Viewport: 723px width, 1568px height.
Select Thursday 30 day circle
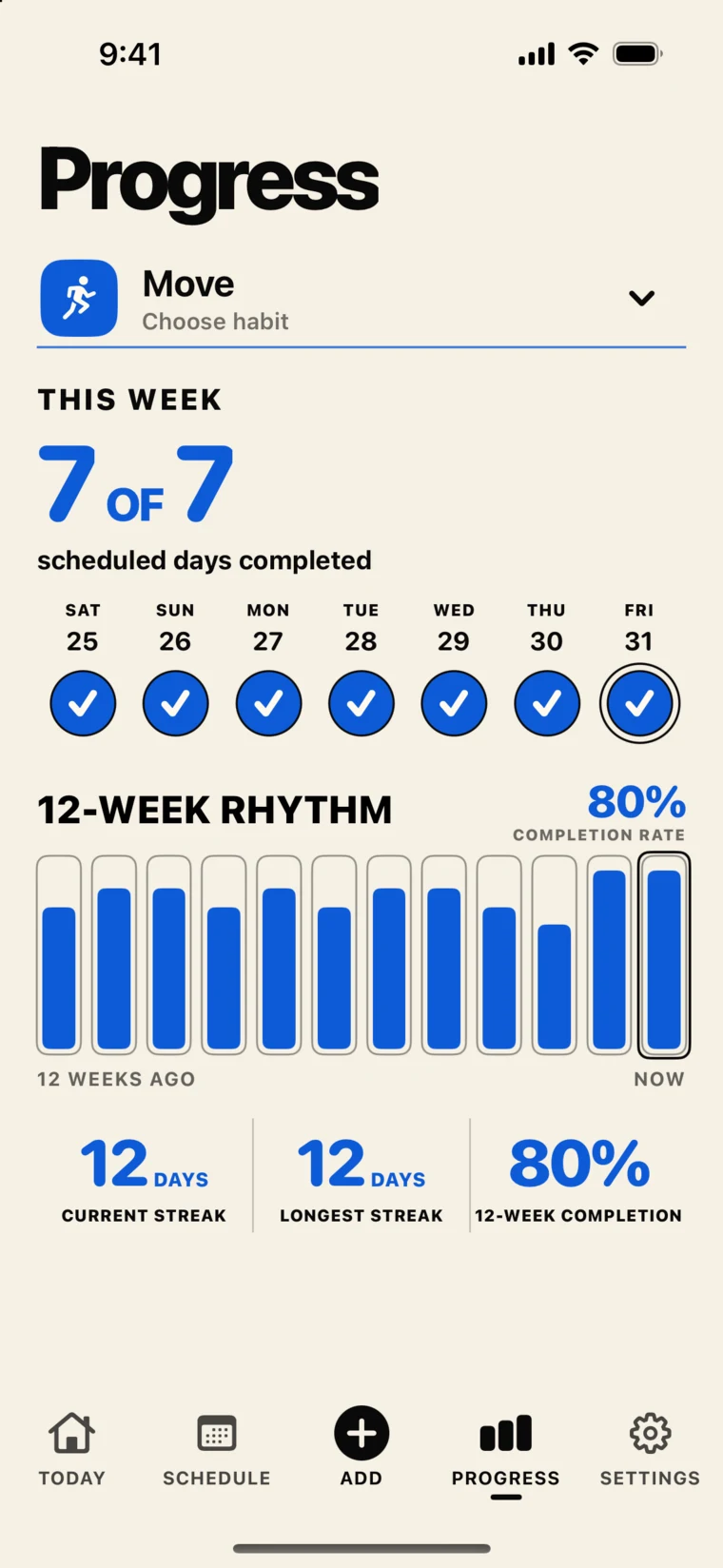click(x=546, y=703)
